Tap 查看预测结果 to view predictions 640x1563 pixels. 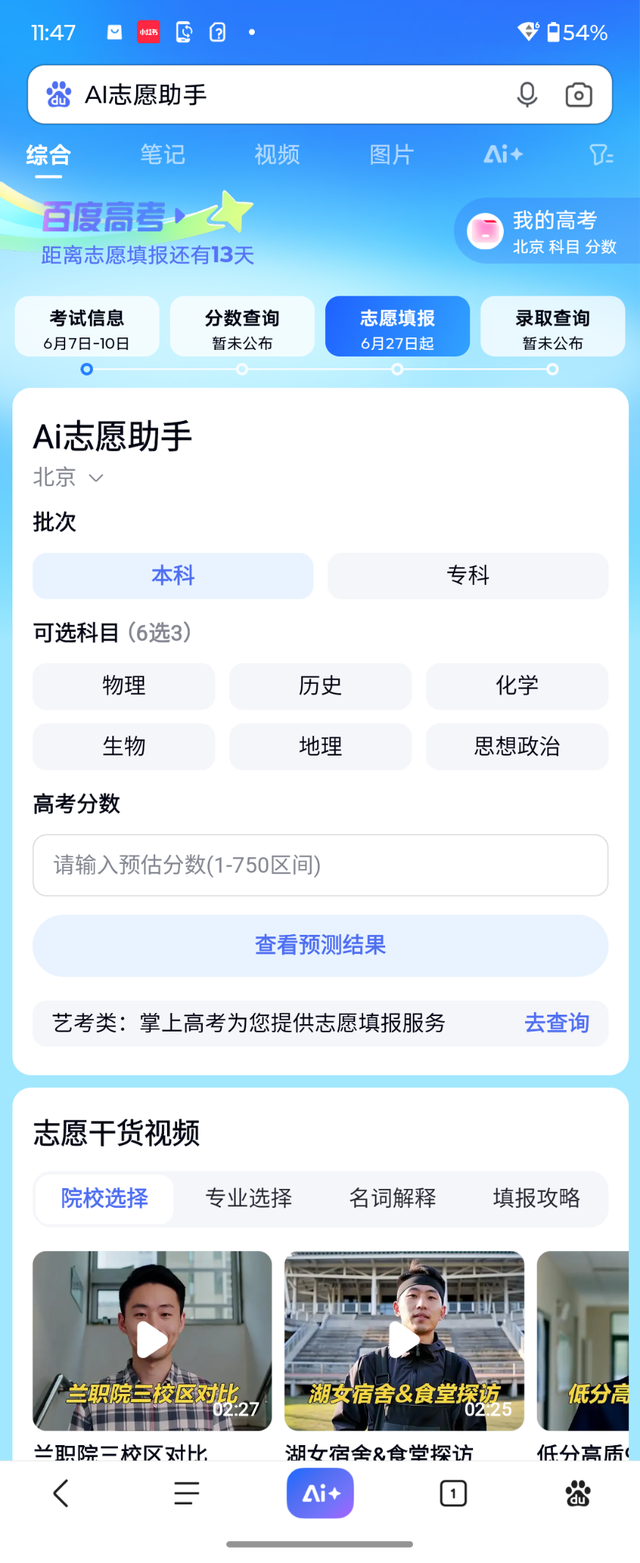click(x=320, y=945)
